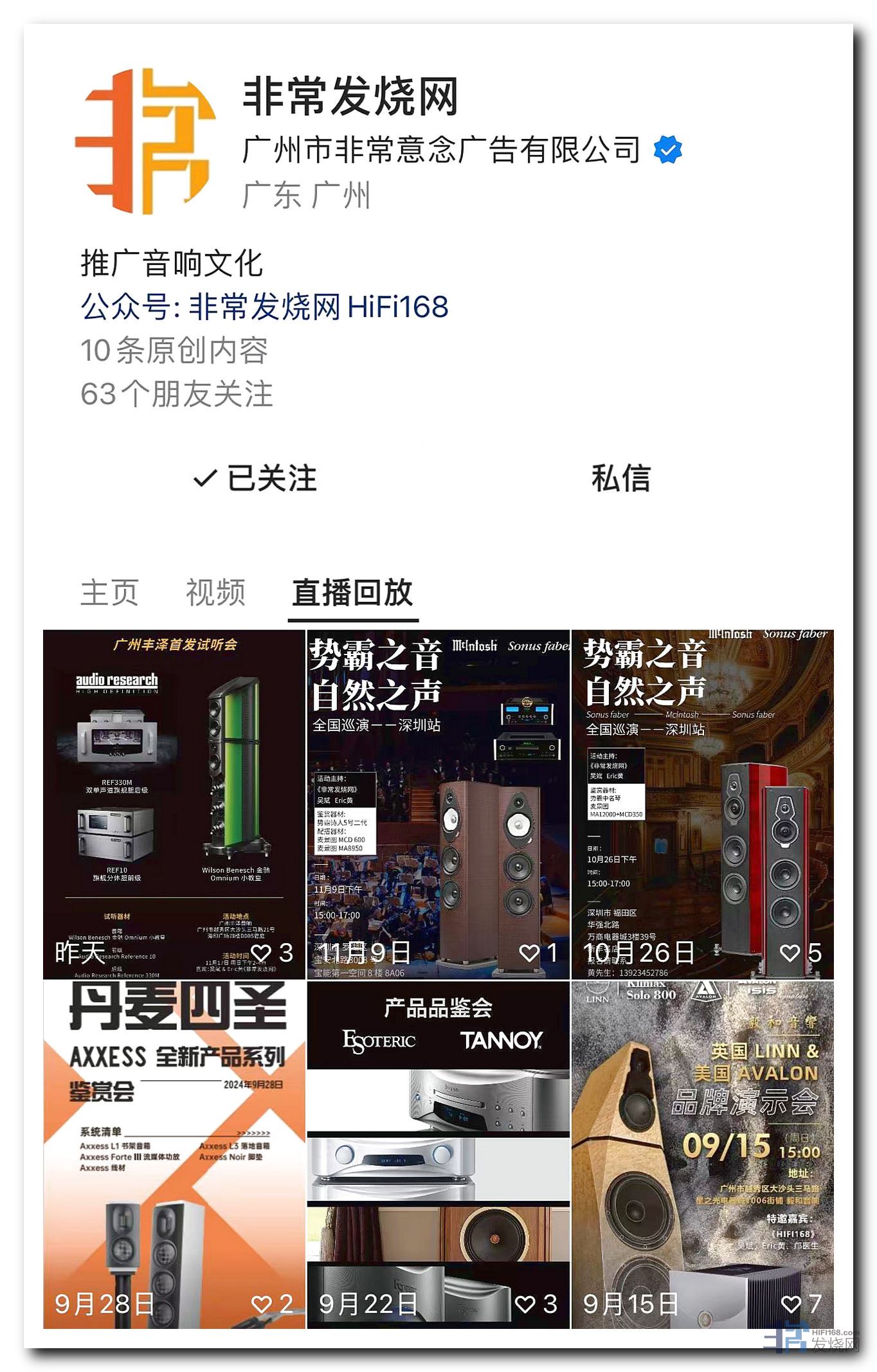Open the 9月22日 Esoteric Tannoy 产品品鉴会 replay
Viewport: 877px width, 1372px height.
(438, 1154)
